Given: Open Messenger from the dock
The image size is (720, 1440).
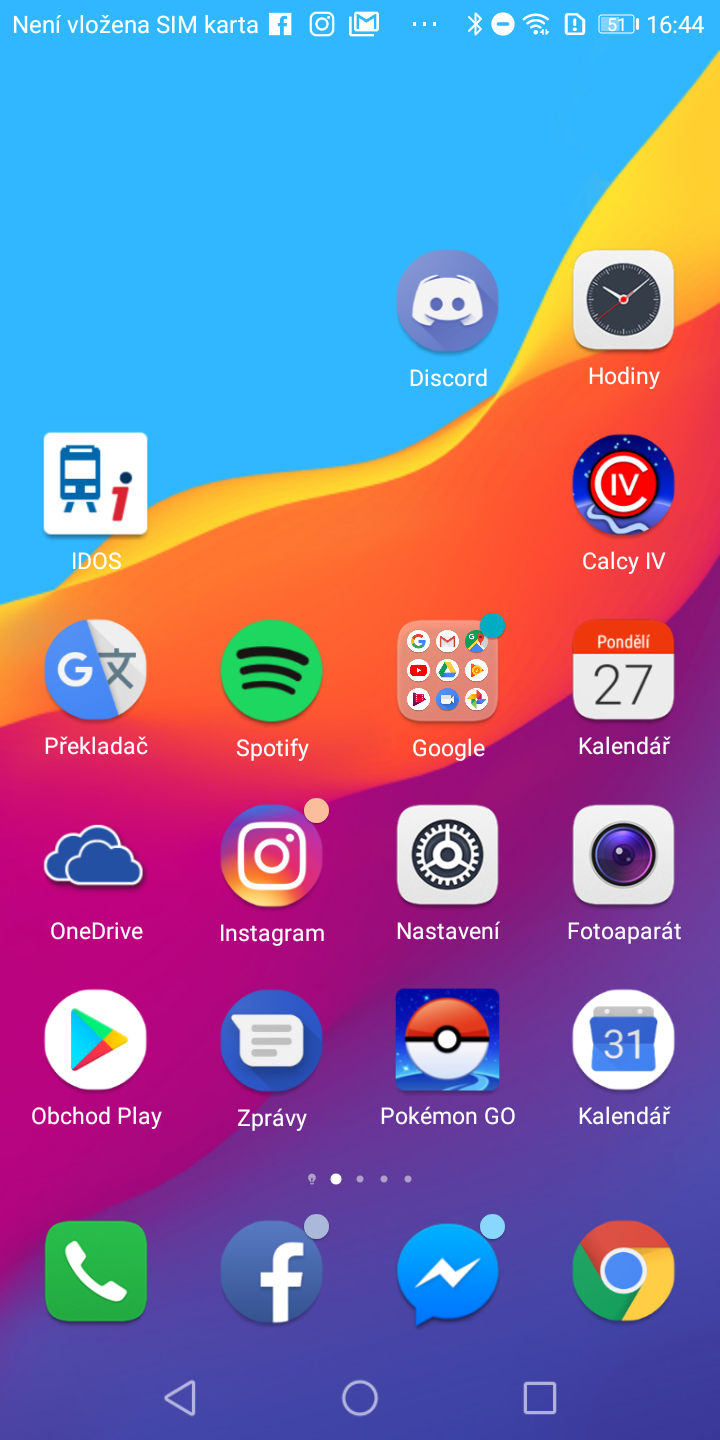Looking at the screenshot, I should (x=448, y=1272).
